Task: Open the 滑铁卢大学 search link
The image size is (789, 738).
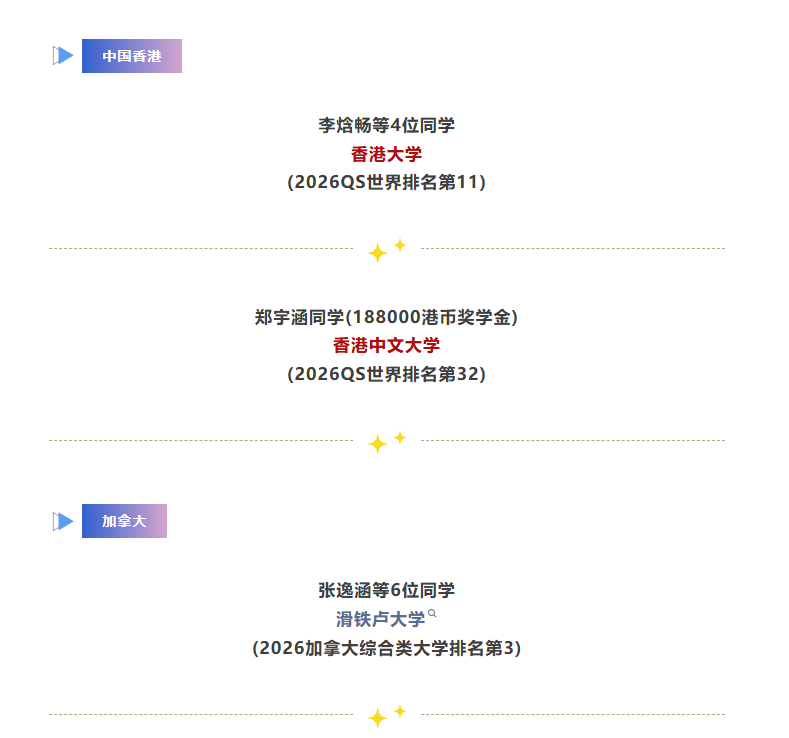Action: pos(381,619)
